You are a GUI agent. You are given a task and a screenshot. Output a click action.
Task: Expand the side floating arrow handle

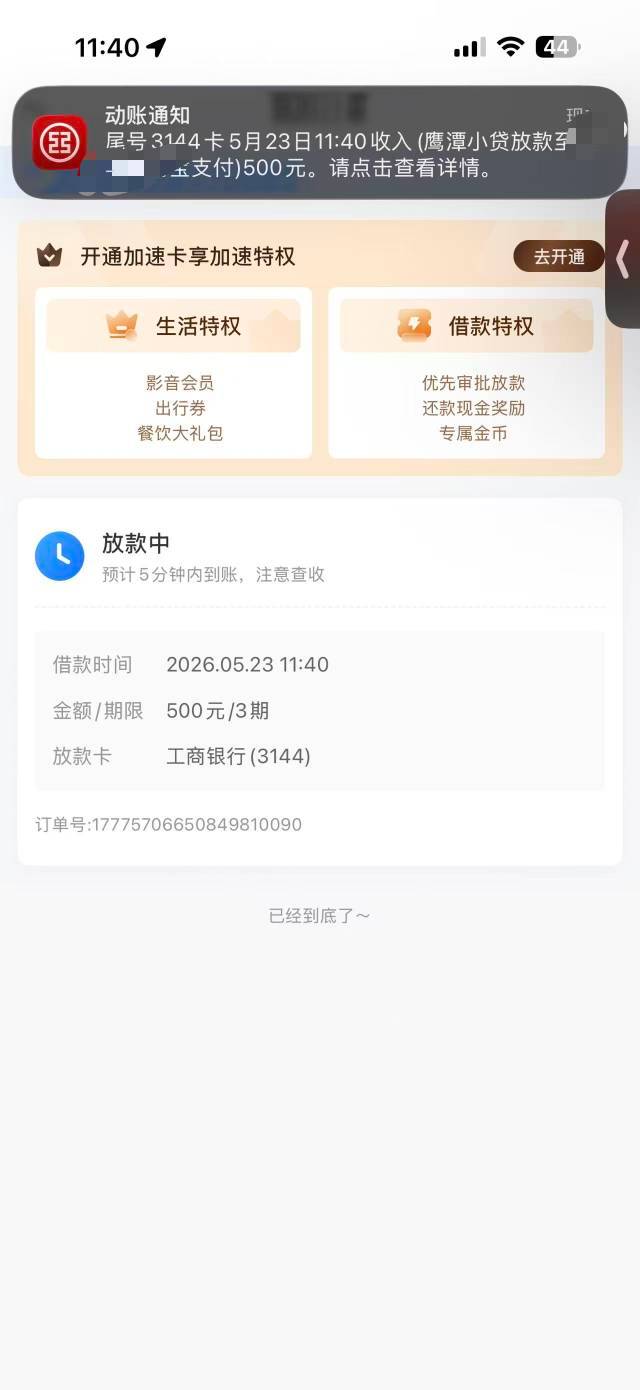tap(623, 259)
